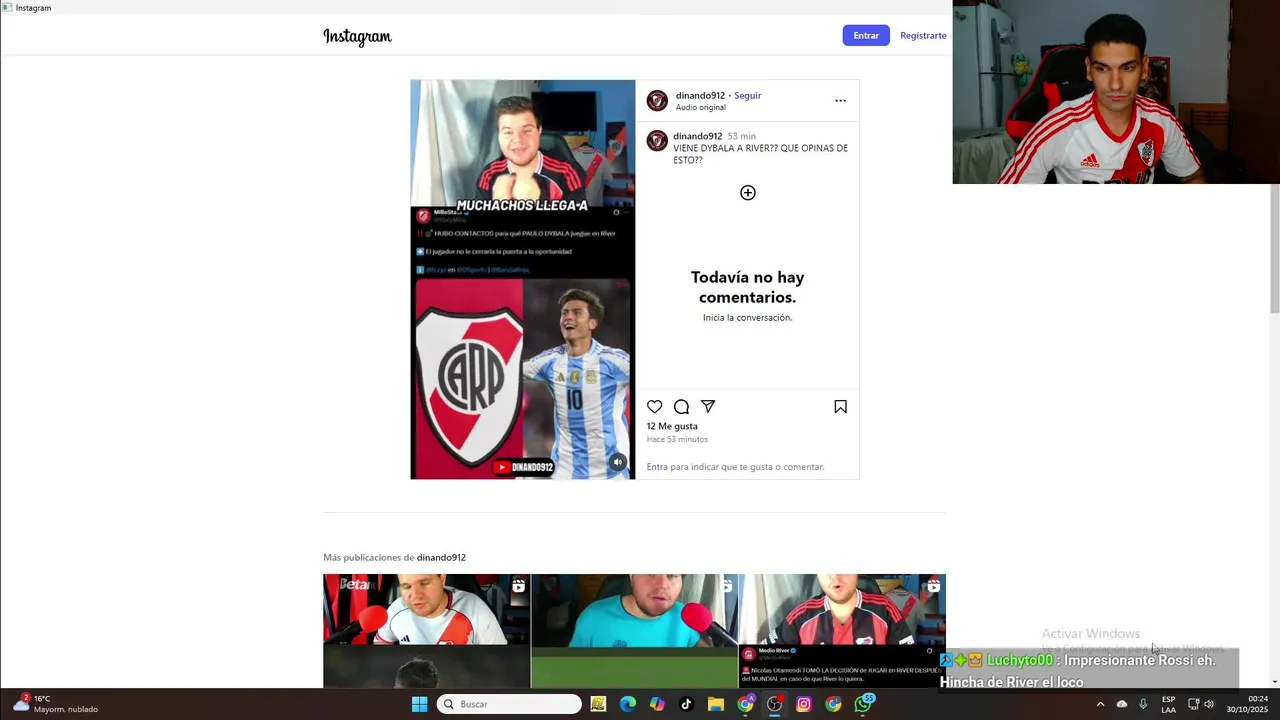Viewport: 1280px width, 720px height.
Task: Share the post via paper plane
Action: [708, 406]
